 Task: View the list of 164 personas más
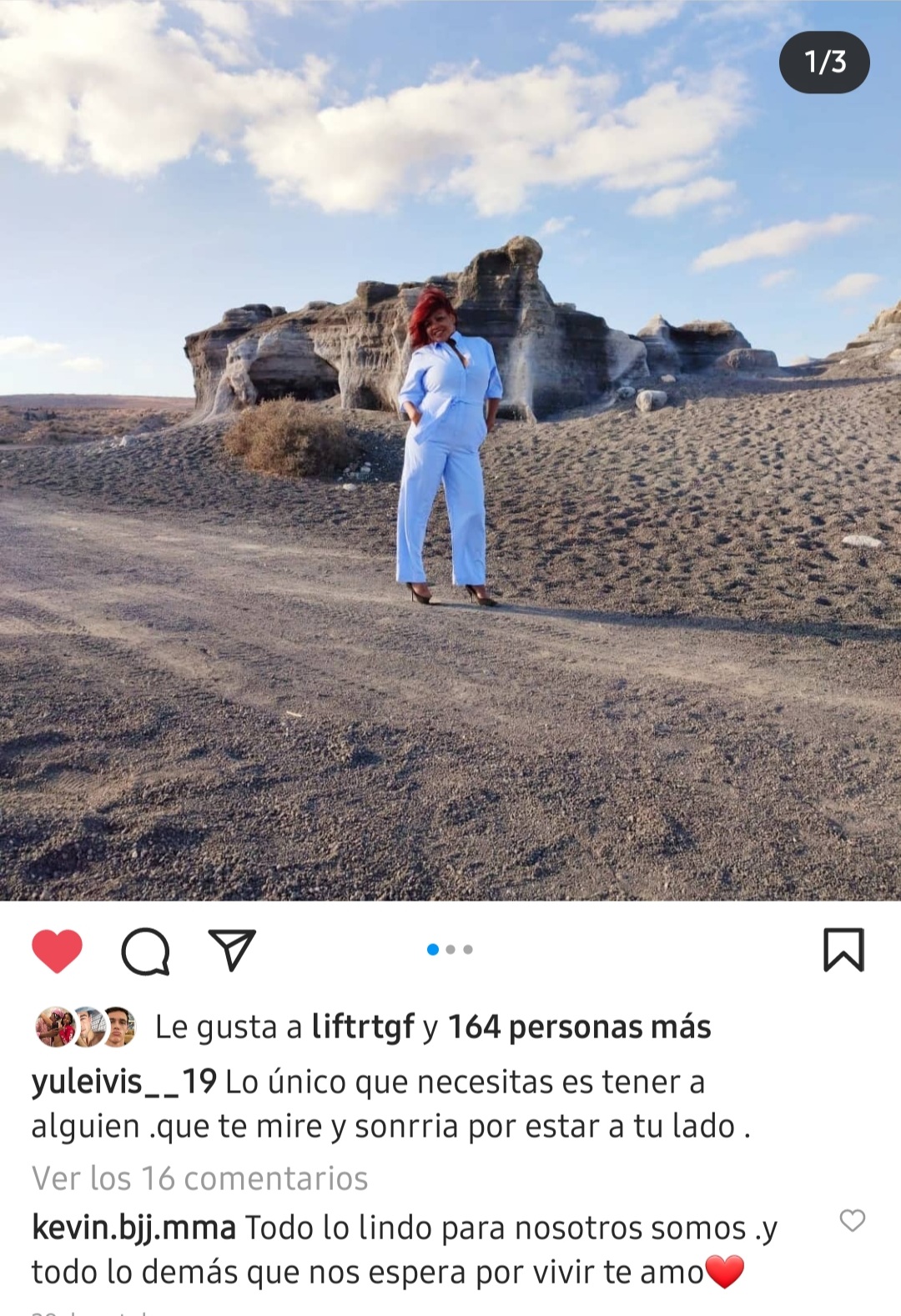579,1027
